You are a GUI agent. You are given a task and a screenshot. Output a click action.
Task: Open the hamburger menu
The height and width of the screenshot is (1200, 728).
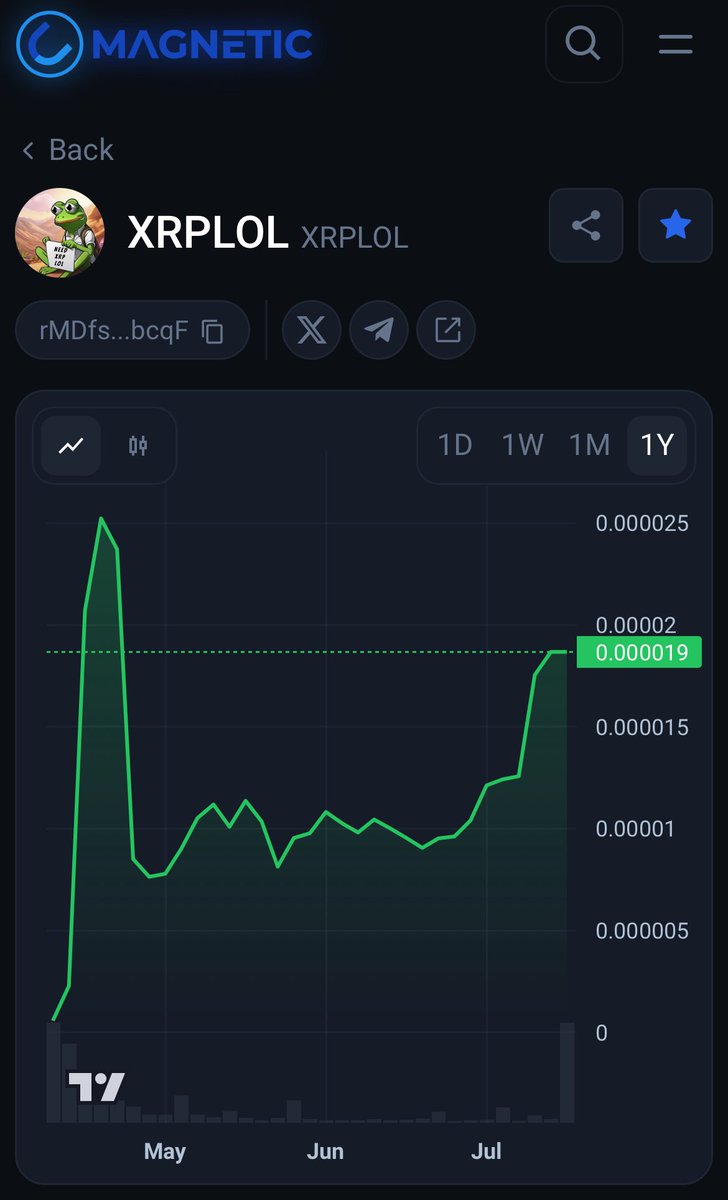pos(676,44)
